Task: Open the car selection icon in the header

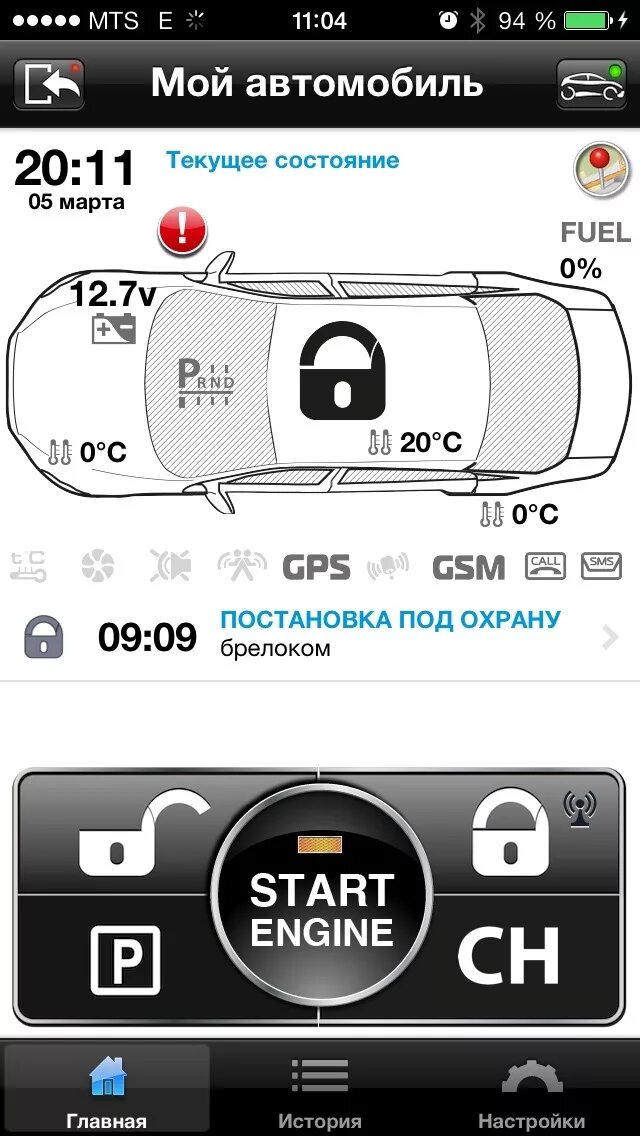Action: [590, 84]
